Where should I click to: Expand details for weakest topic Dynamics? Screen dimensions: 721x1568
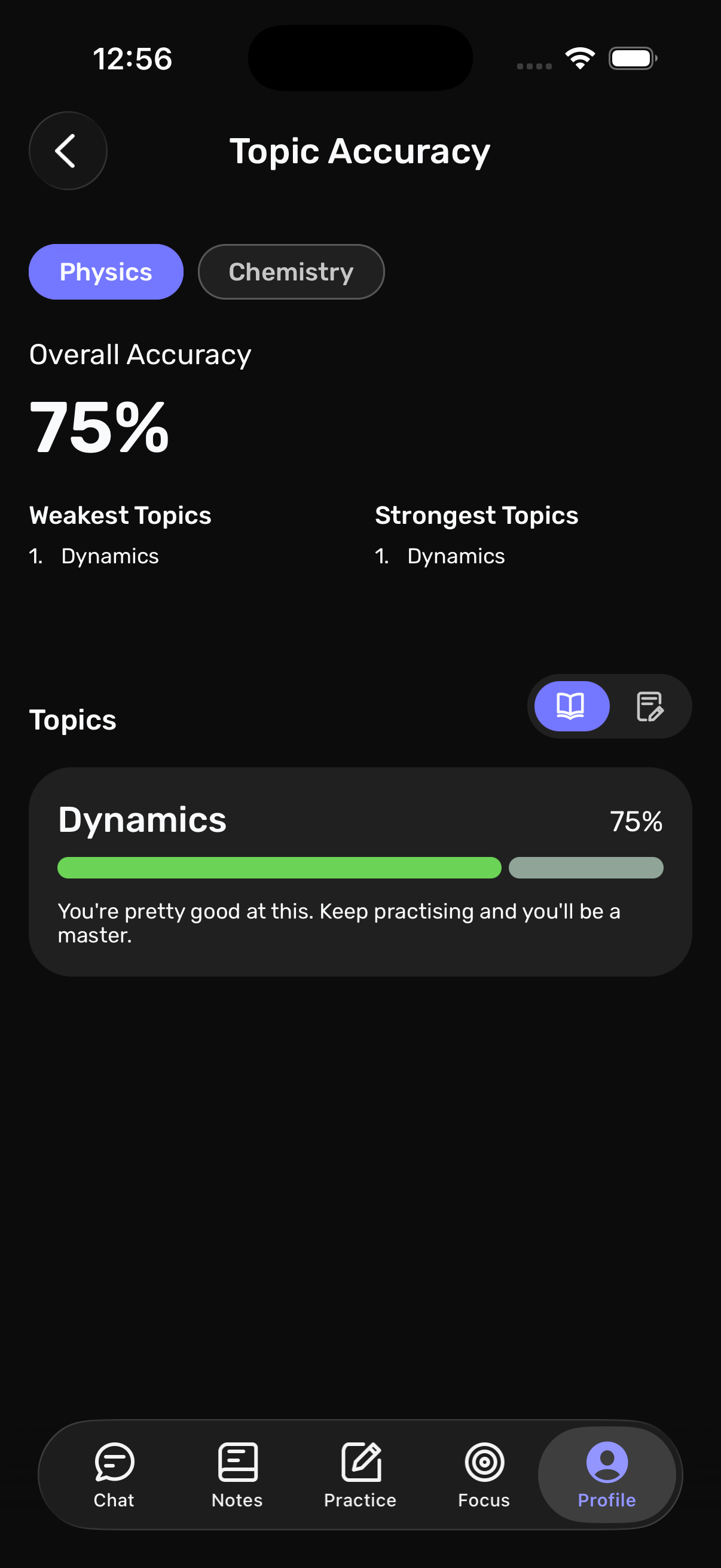[x=109, y=555]
